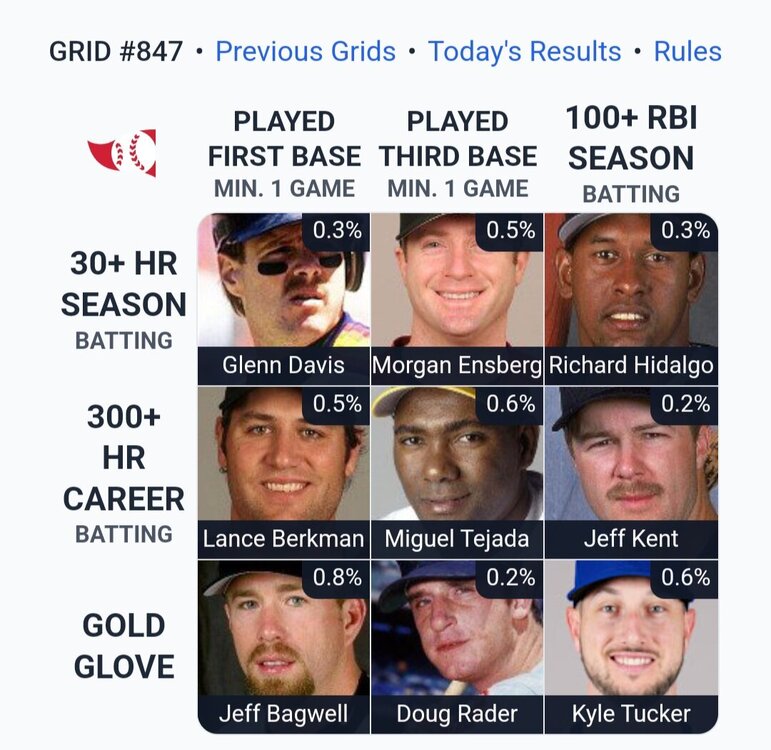Select the Lance Berkman cell
Viewport: 771px width, 750px height.
click(x=283, y=472)
